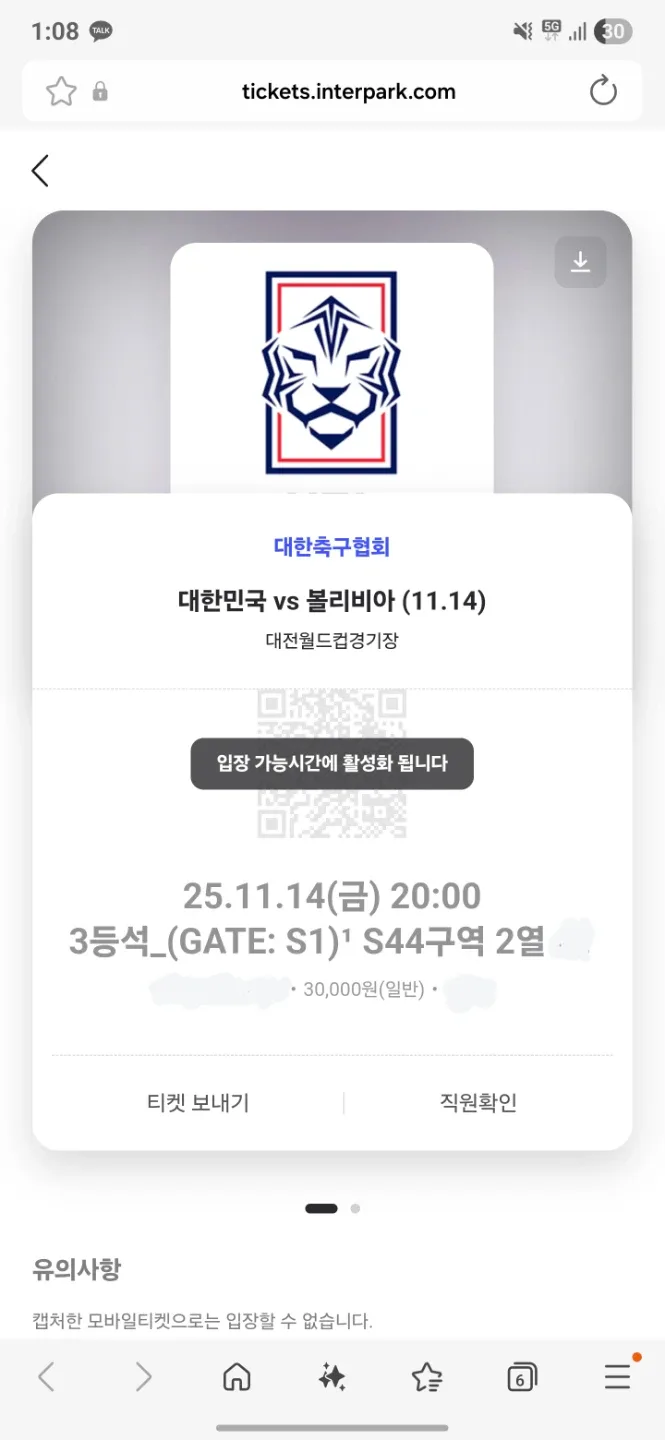665x1440 pixels.
Task: Navigate back in browser toolbar
Action: tap(46, 1378)
